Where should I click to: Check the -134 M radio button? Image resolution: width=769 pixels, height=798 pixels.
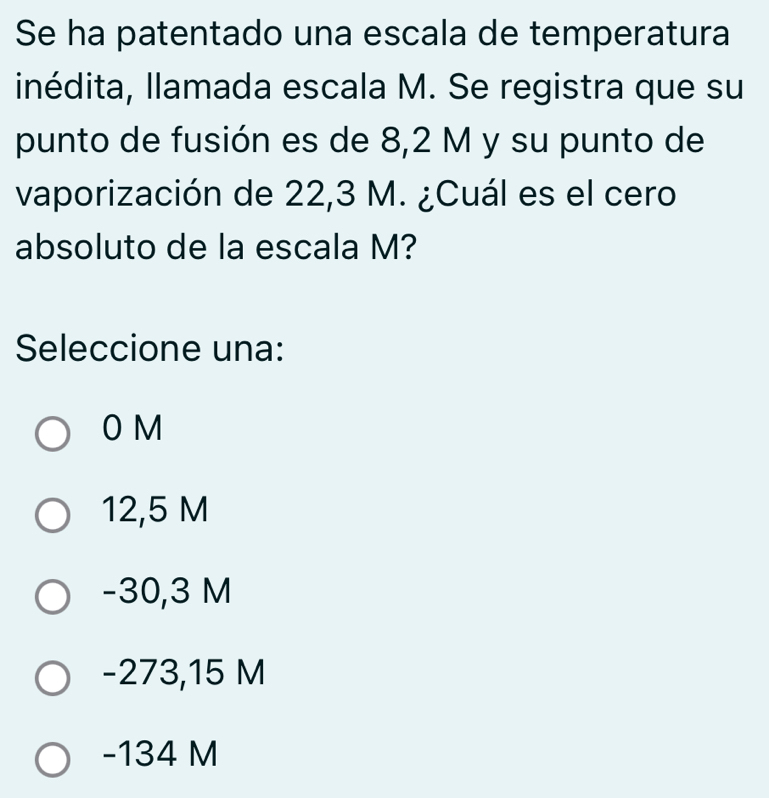(x=54, y=760)
